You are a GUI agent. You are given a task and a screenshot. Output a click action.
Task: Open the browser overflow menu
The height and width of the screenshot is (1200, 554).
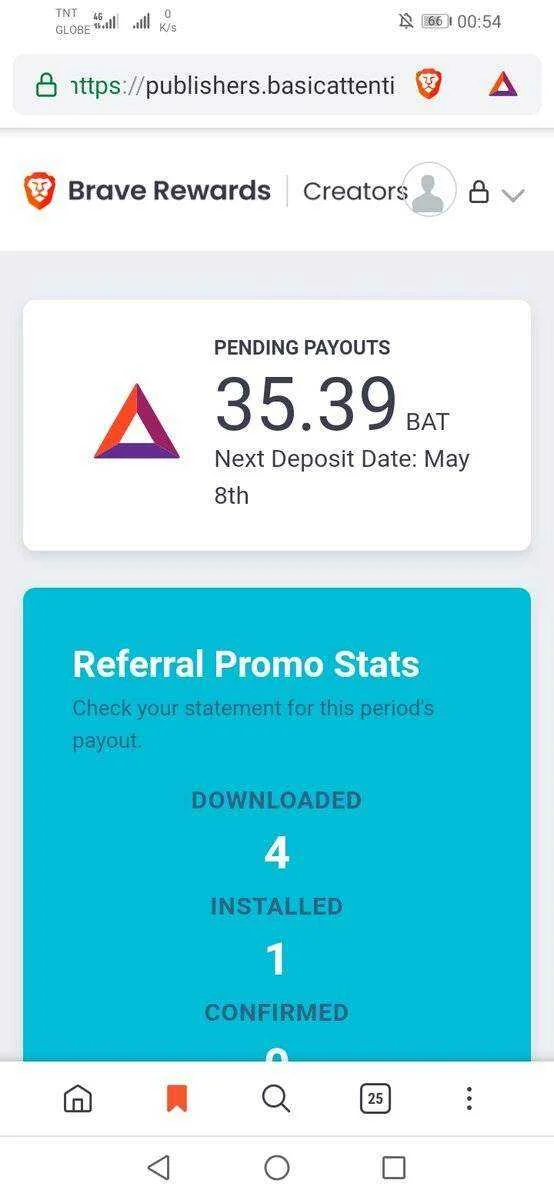[468, 1099]
